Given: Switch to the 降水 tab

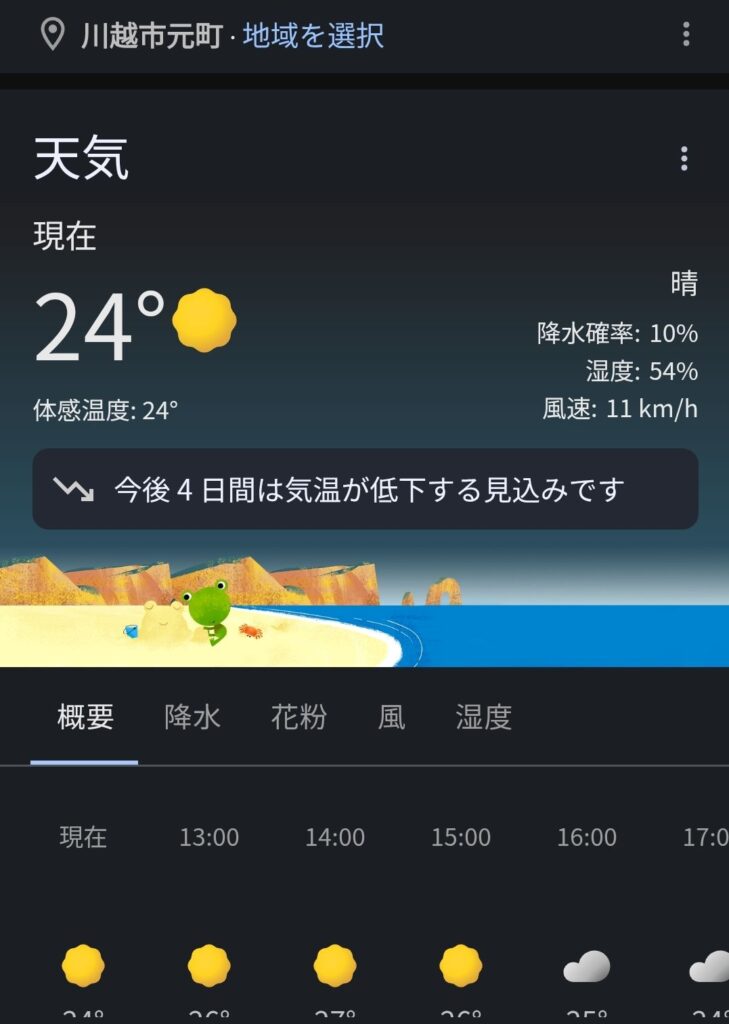Looking at the screenshot, I should (x=192, y=717).
